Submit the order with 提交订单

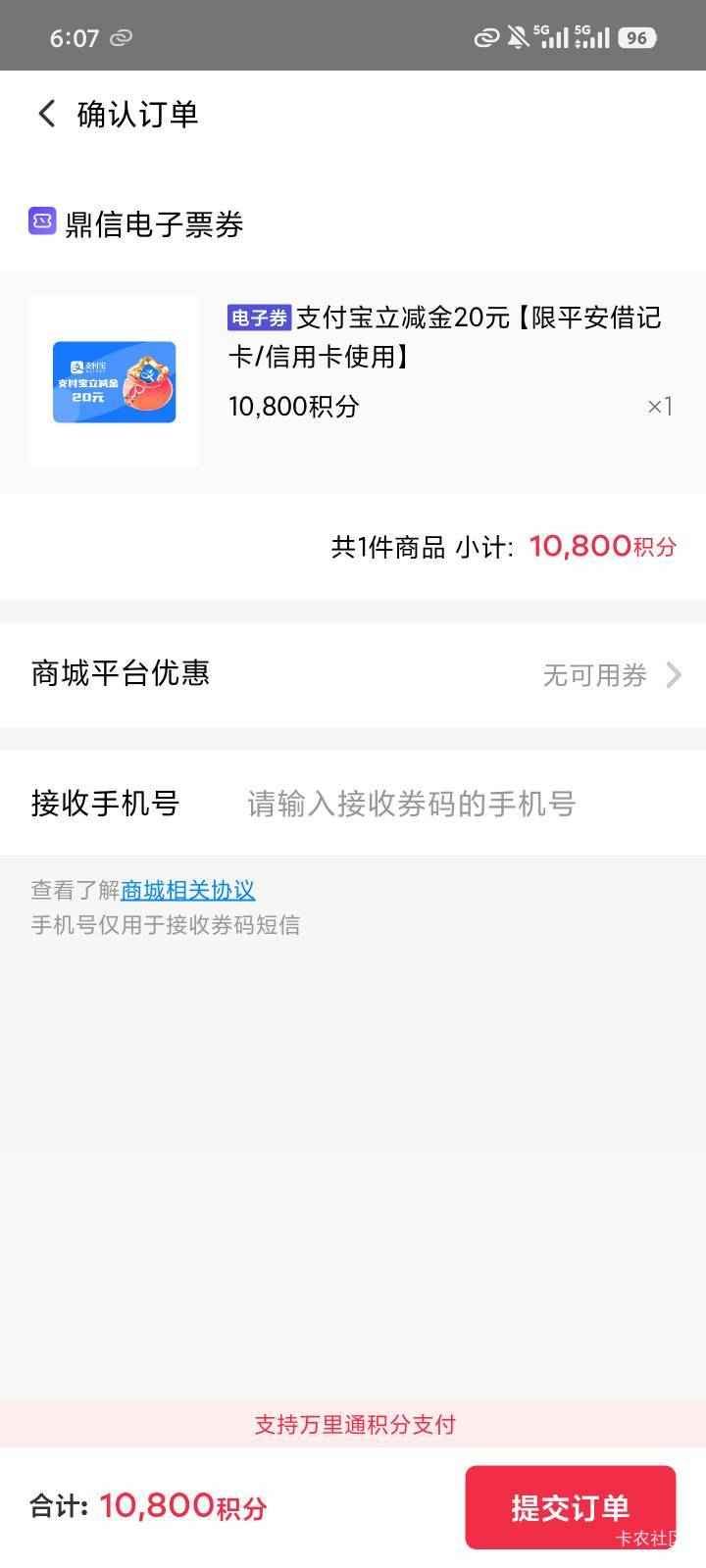click(570, 1506)
